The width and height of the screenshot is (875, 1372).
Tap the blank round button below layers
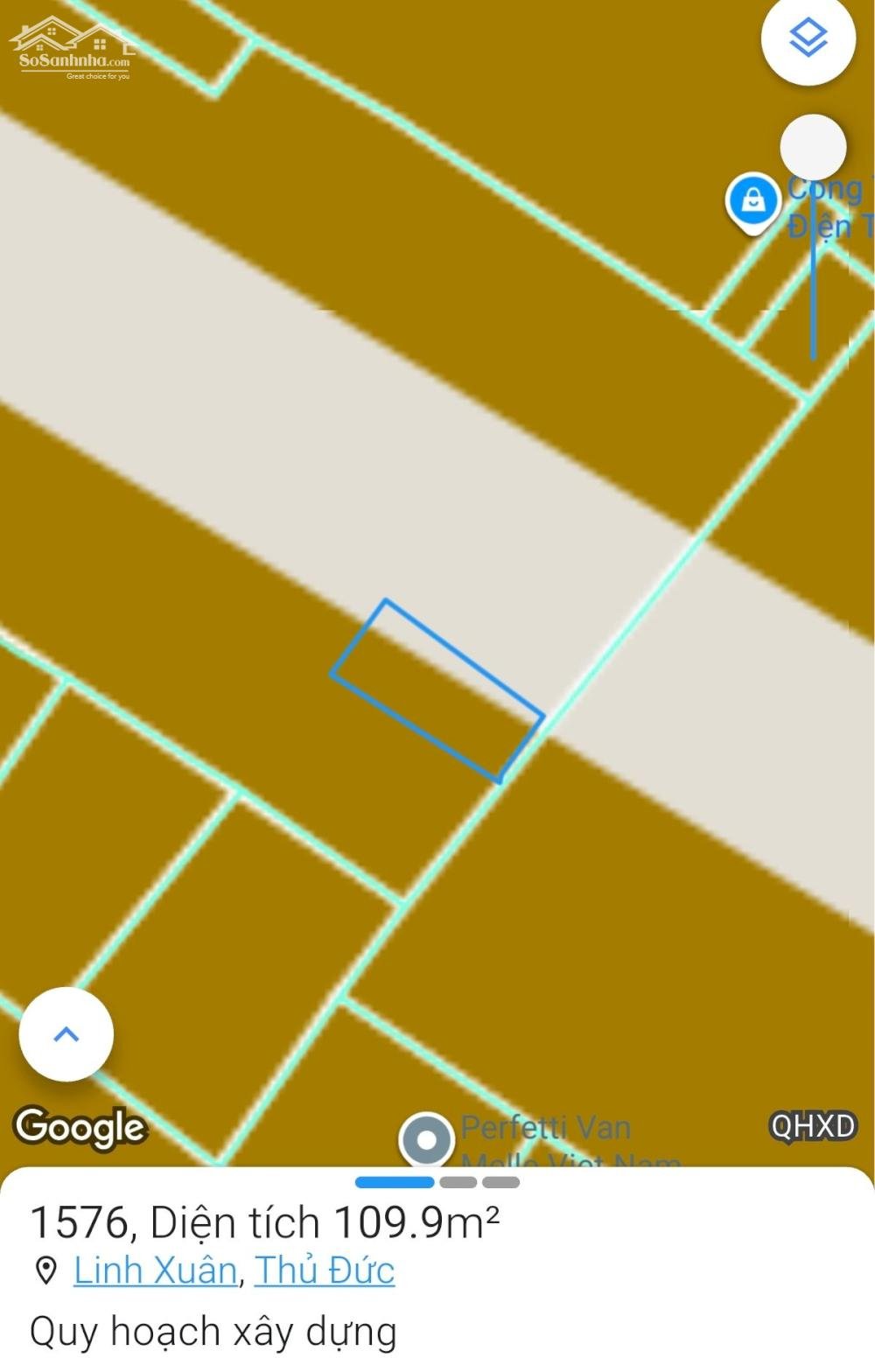(x=813, y=147)
